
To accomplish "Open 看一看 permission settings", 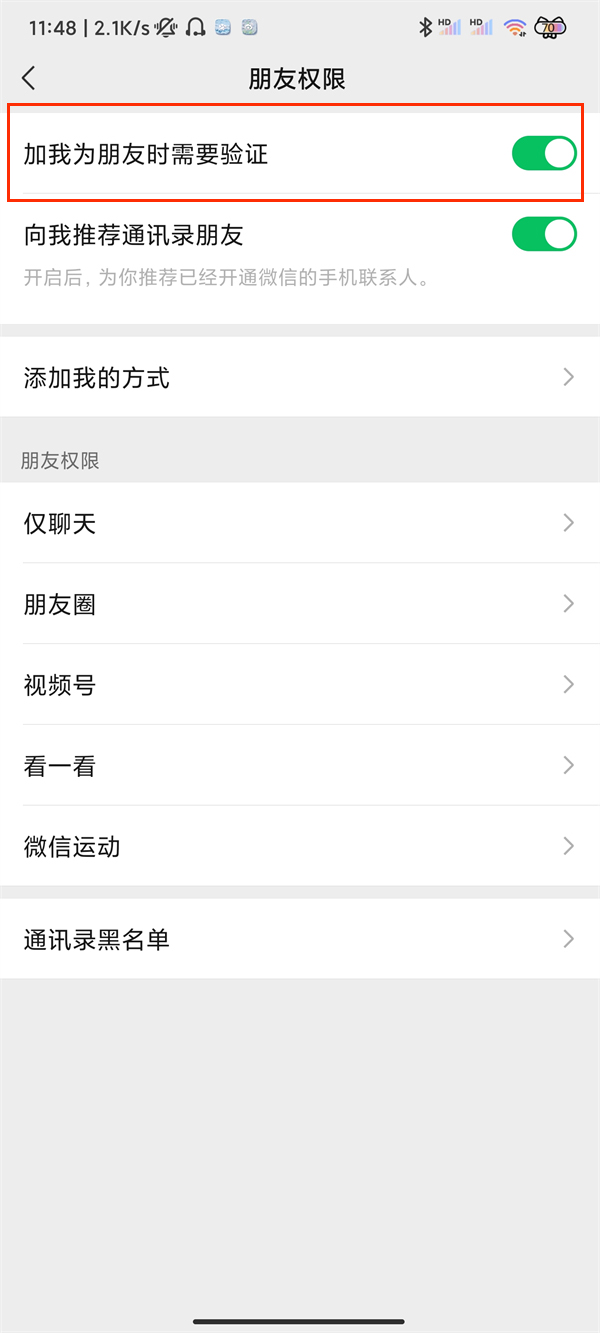I will tap(300, 766).
